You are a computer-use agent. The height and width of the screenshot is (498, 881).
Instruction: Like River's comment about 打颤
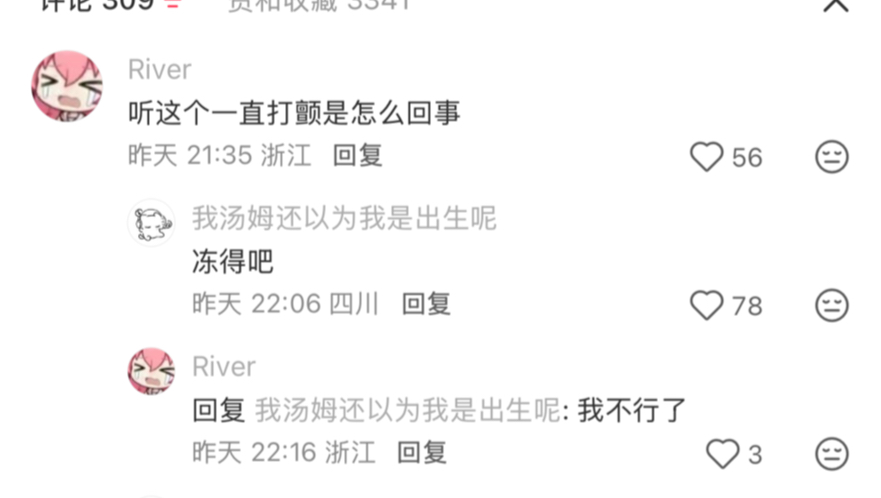[707, 157]
